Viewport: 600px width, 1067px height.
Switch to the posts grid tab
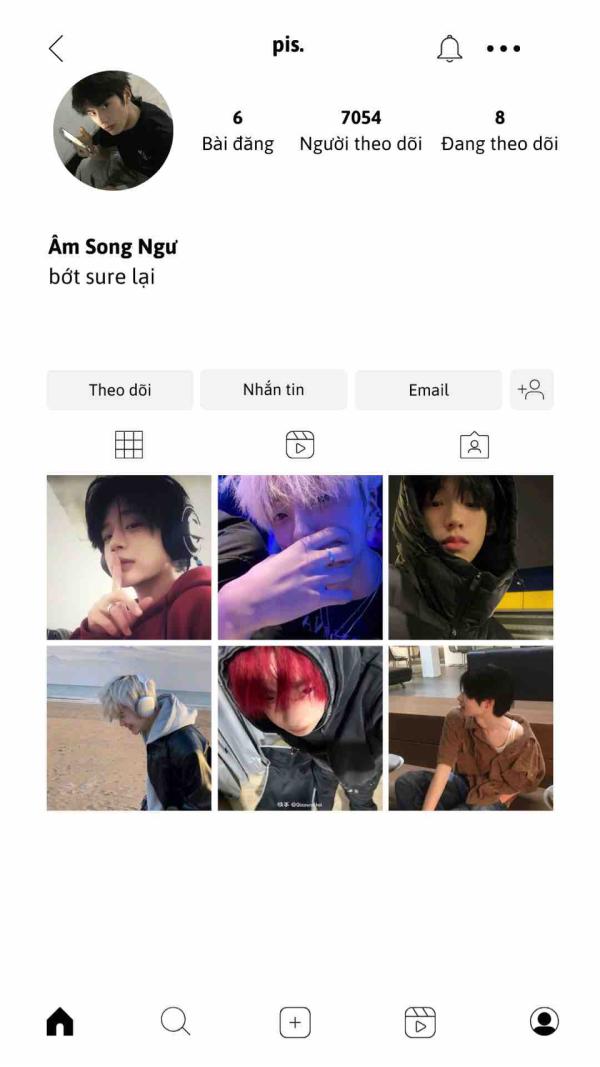[129, 445]
